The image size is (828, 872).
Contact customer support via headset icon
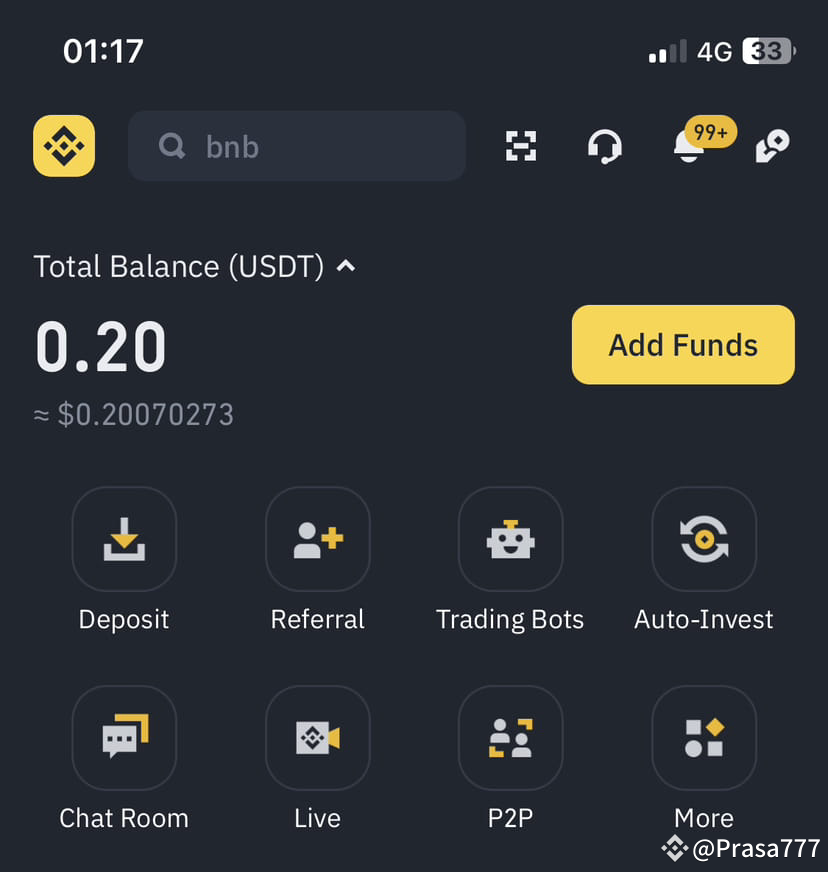pos(604,147)
